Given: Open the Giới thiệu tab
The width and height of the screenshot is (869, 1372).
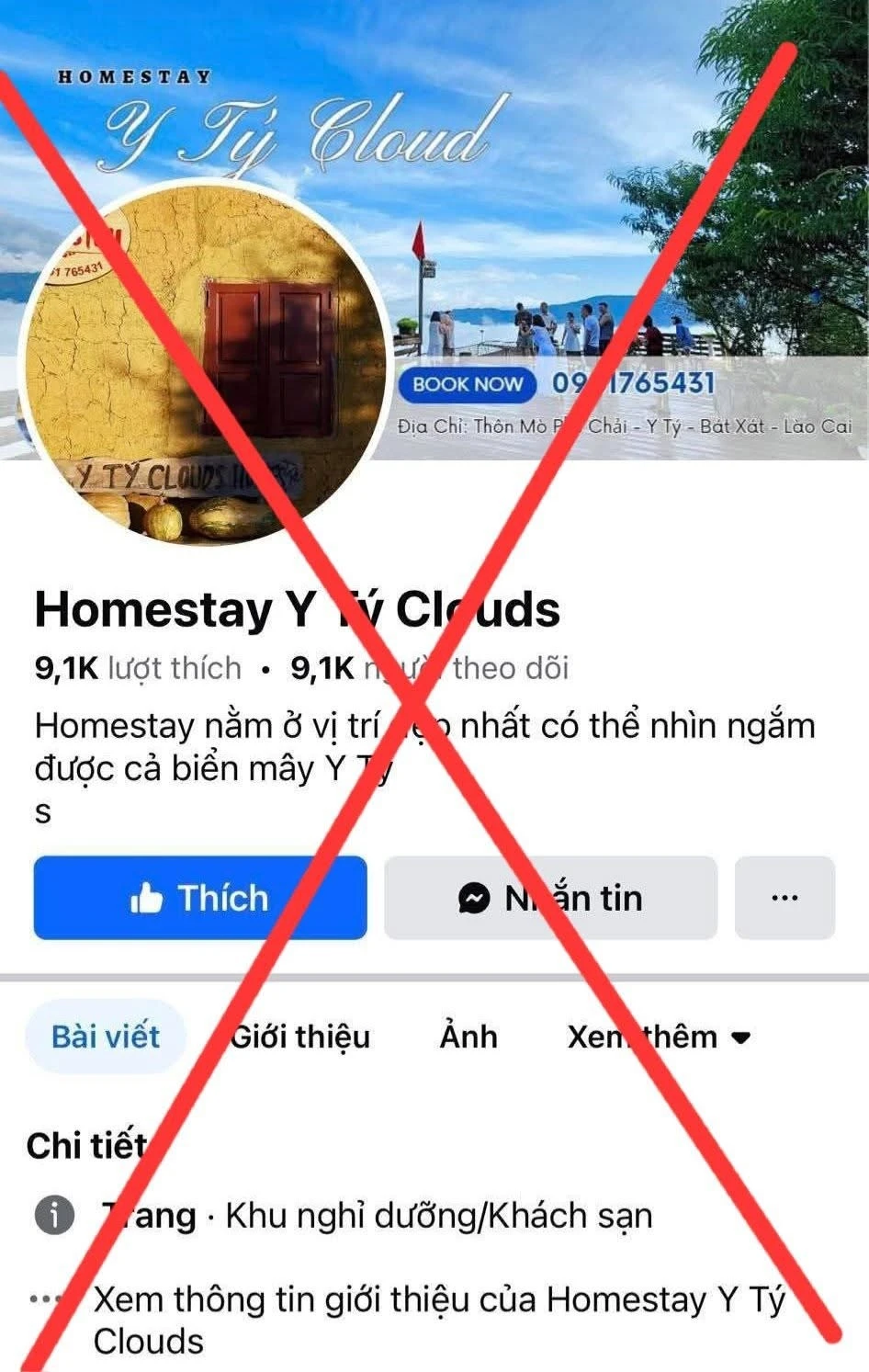Looking at the screenshot, I should coord(300,1037).
